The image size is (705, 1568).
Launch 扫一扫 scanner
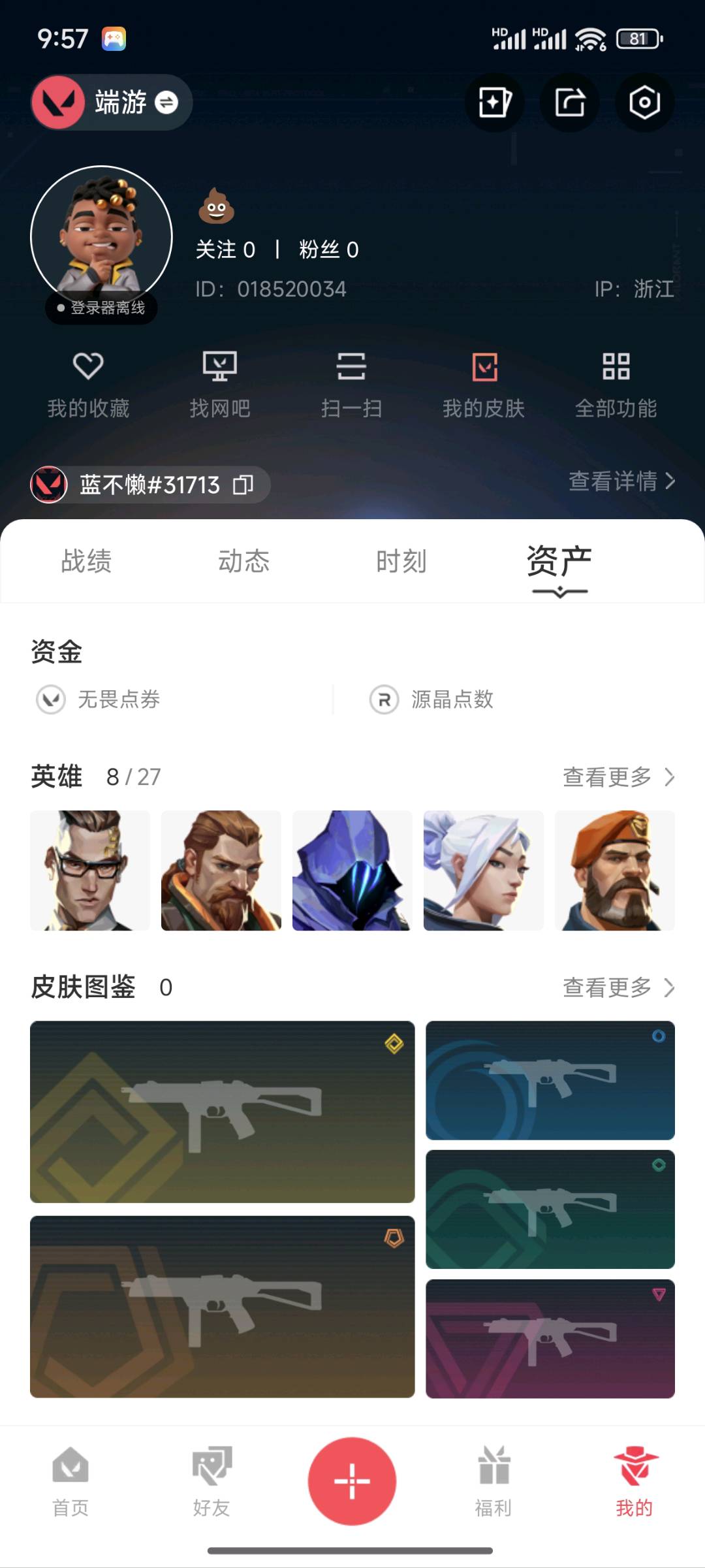pos(351,384)
